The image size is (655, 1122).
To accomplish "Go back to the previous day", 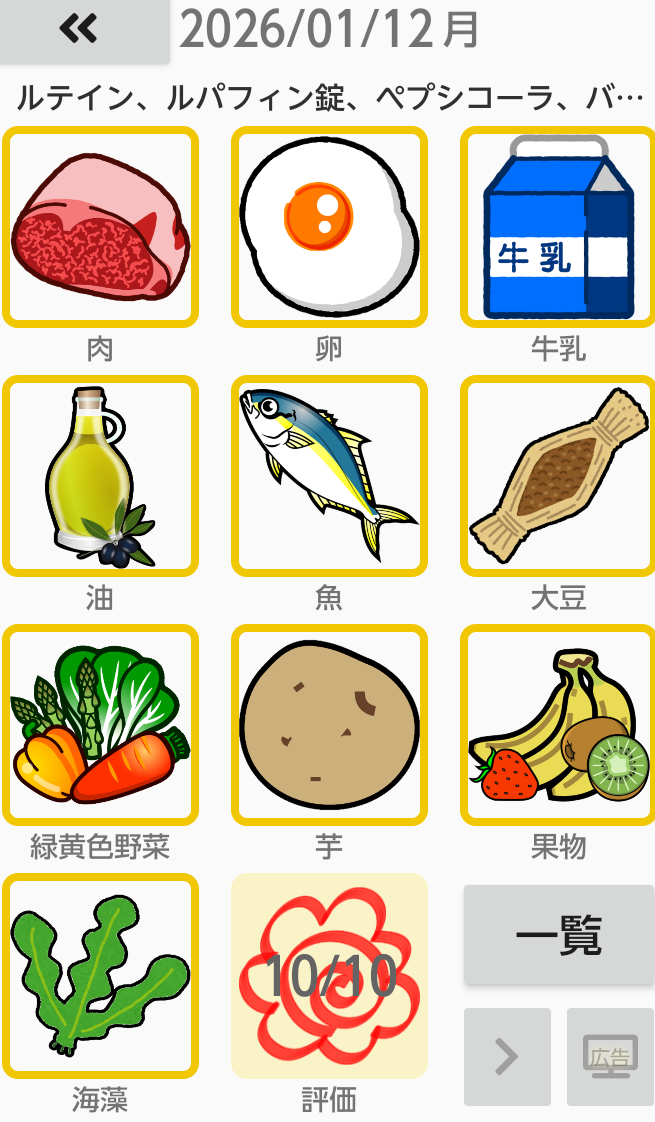I will click(x=82, y=31).
